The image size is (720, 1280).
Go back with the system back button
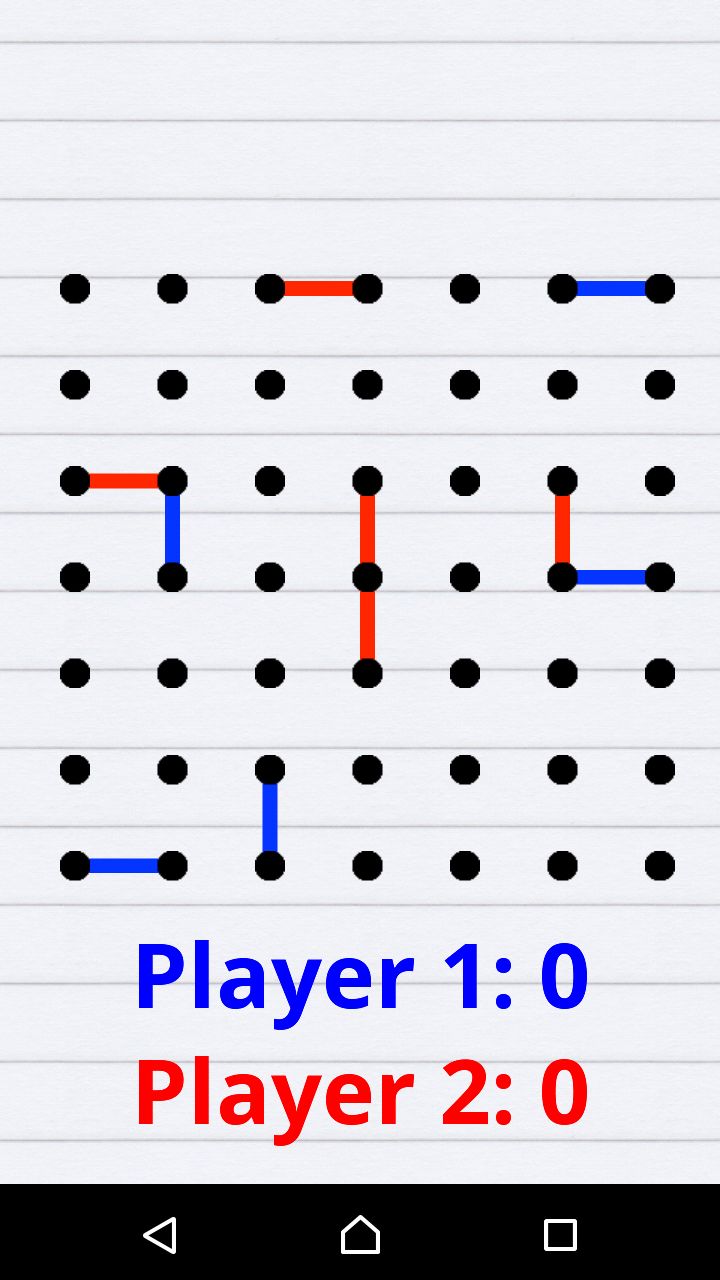coord(160,1234)
